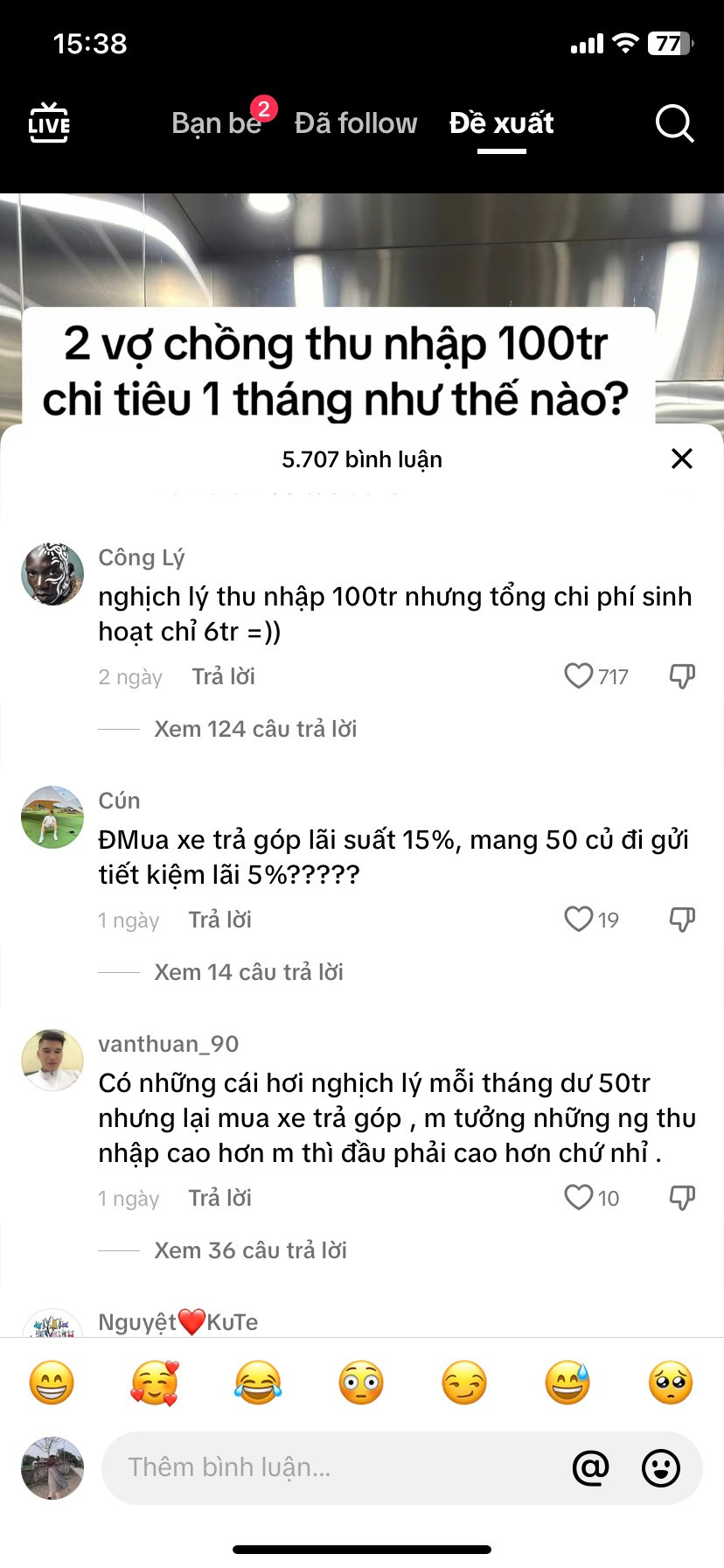Switch to the Bạn bè tab
The height and width of the screenshot is (1568, 724).
point(216,123)
